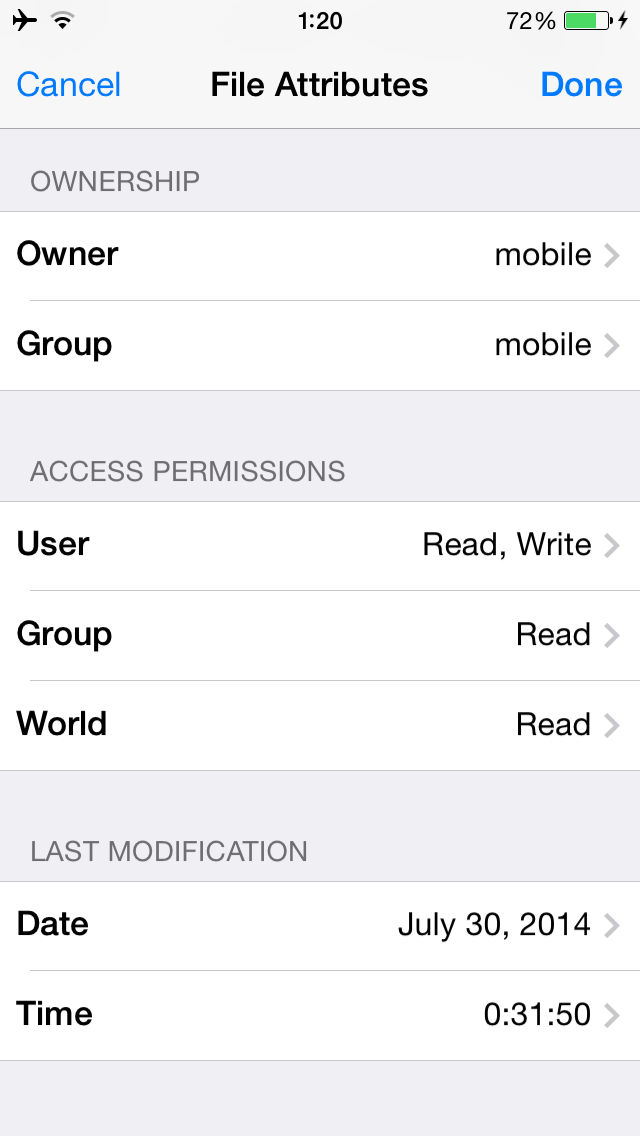Image resolution: width=640 pixels, height=1136 pixels.
Task: Edit the last modification Time
Action: click(320, 1015)
